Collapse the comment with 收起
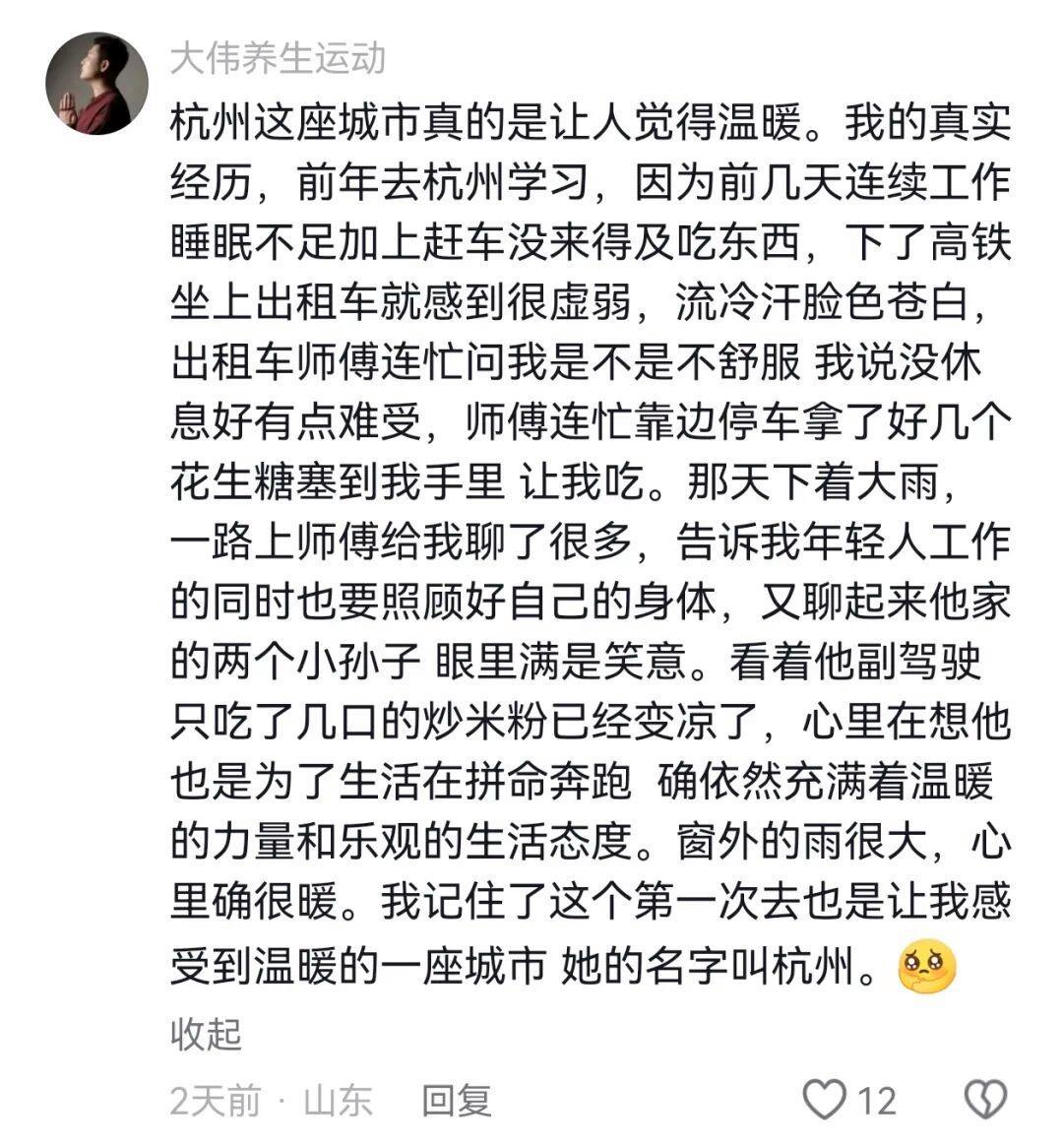This screenshot has height=1148, width=1063. pos(206,1033)
